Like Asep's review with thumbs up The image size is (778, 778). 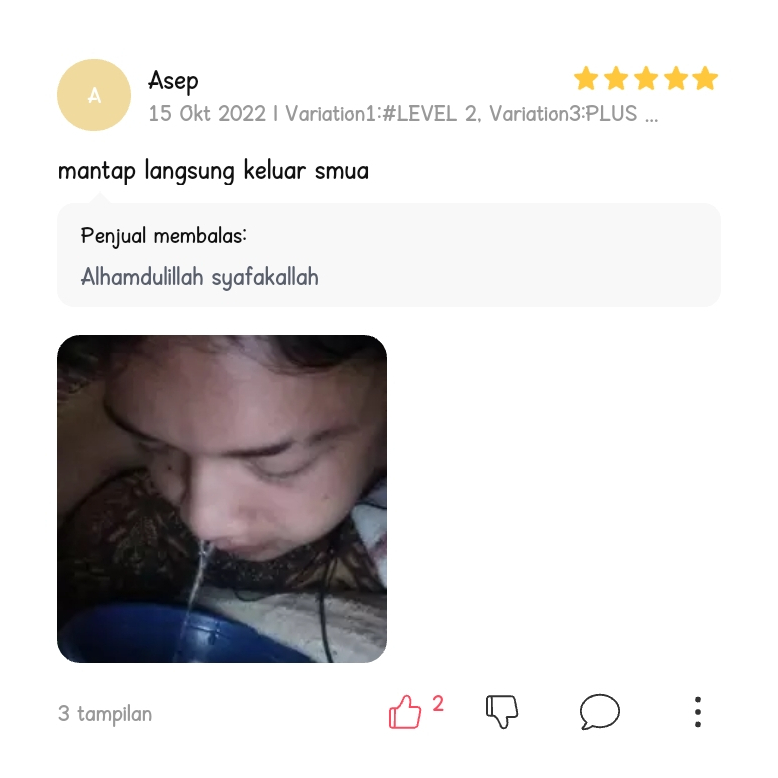pos(405,712)
